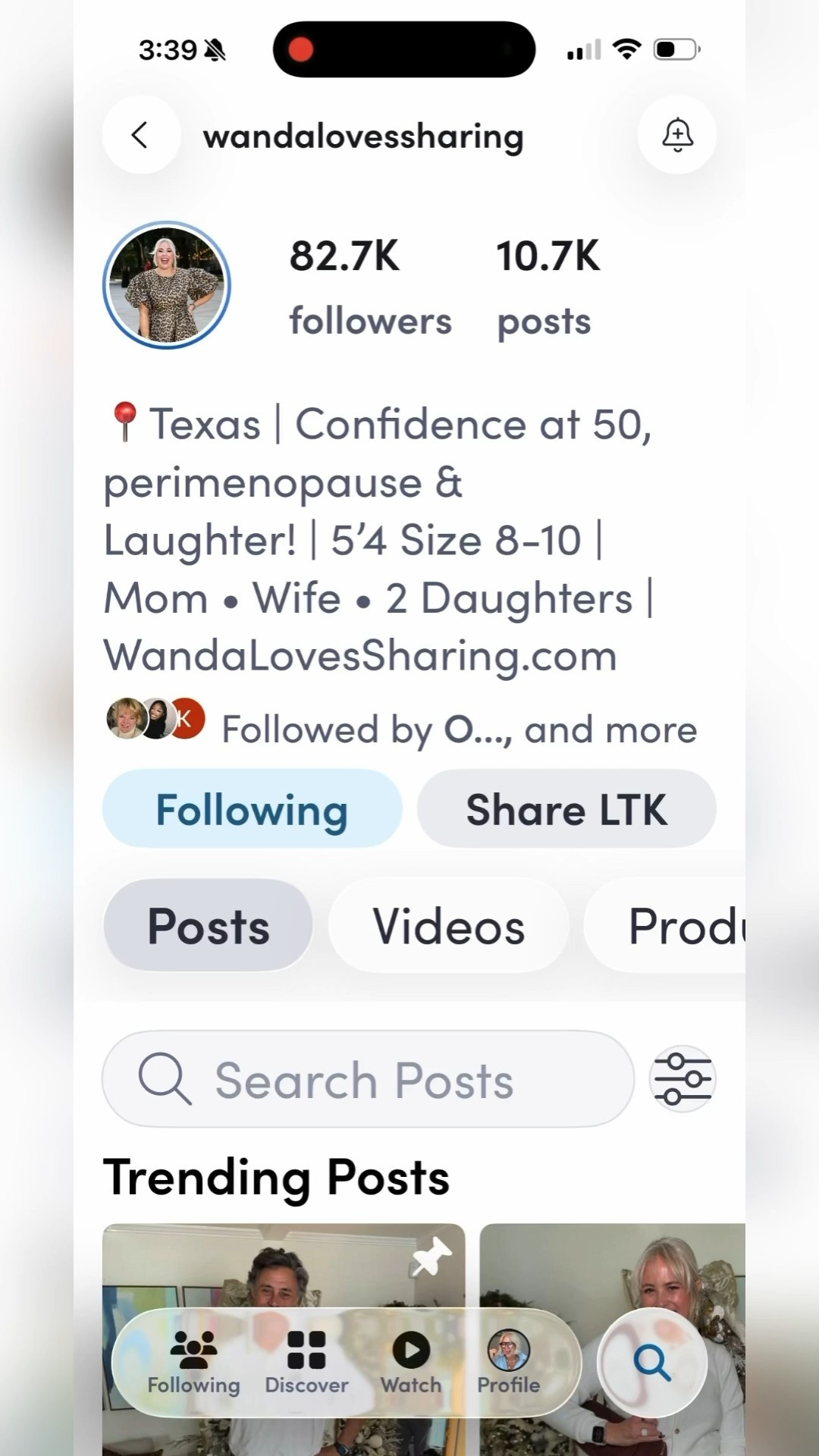This screenshot has height=1456, width=819.
Task: Tap the floating search icon
Action: pos(651,1363)
